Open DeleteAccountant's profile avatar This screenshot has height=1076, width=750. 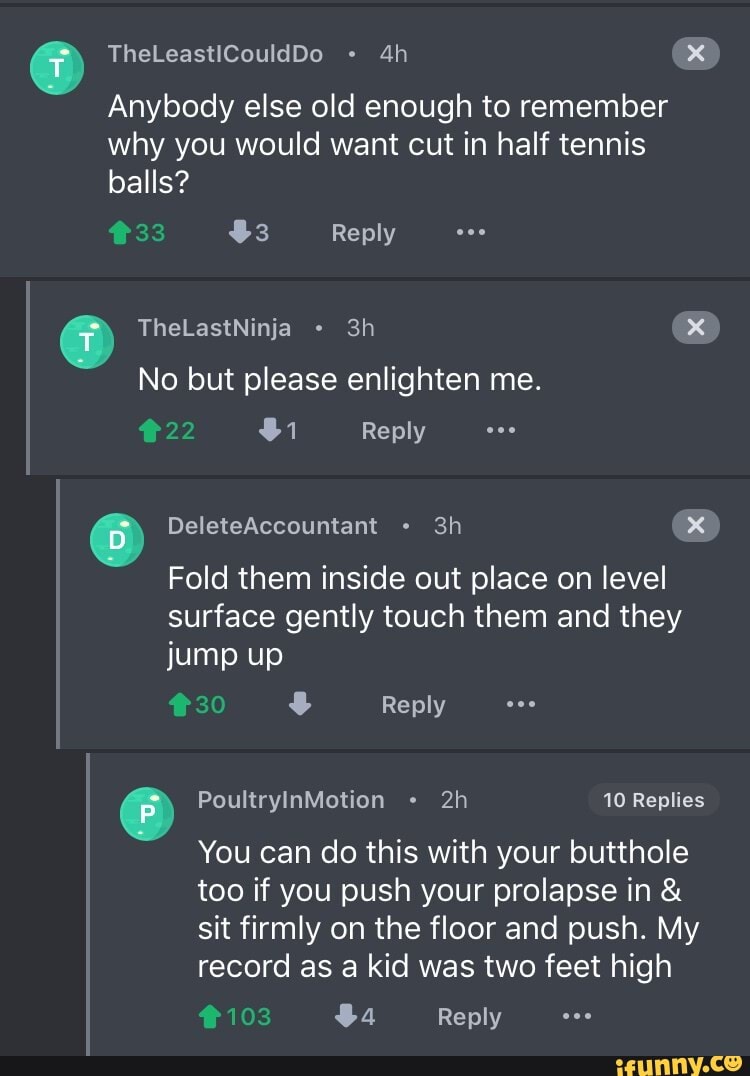tap(117, 540)
